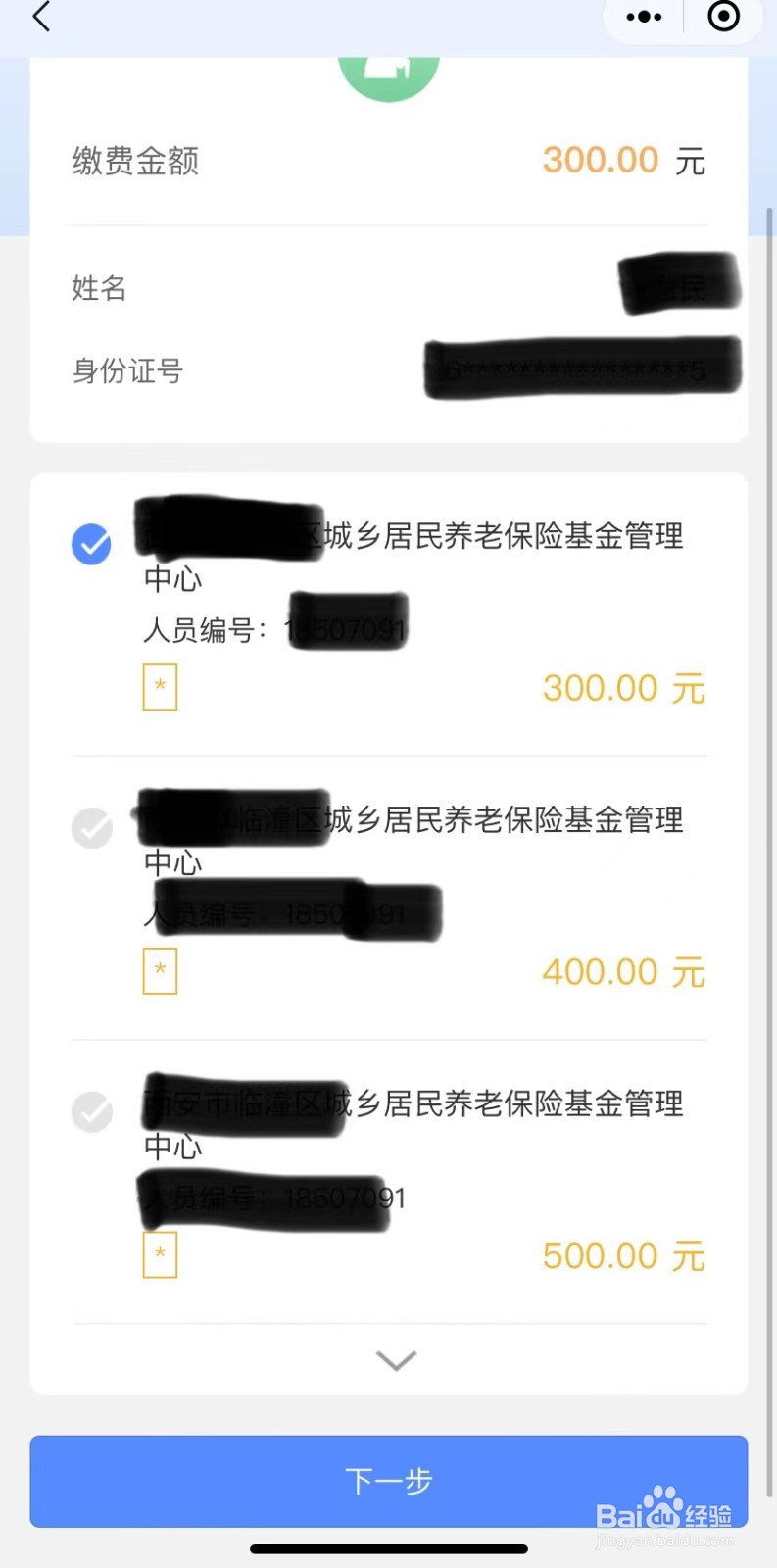The image size is (777, 1568).
Task: Click the yellow asterisk icon beside 400.00 元
Action: (160, 972)
